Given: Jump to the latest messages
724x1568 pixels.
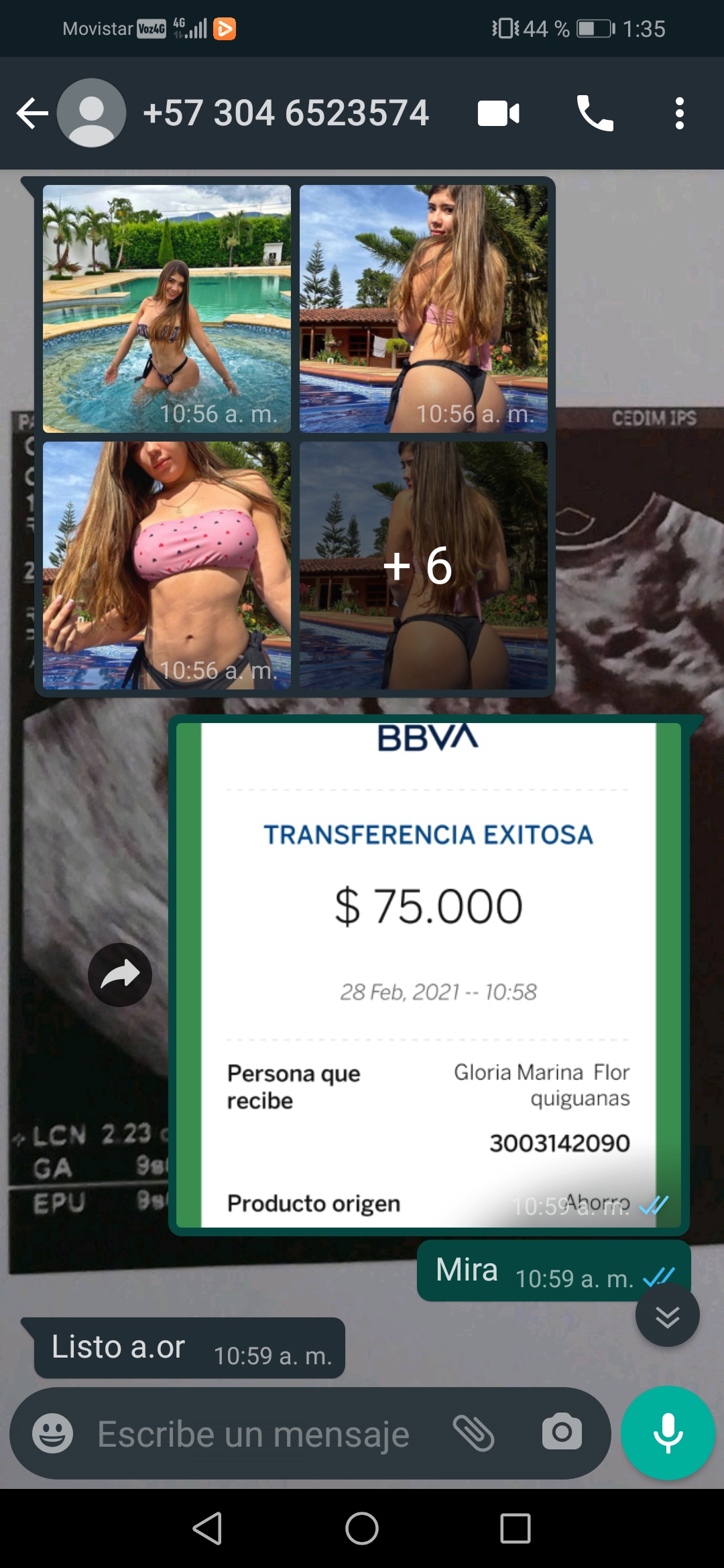Looking at the screenshot, I should [x=667, y=1317].
